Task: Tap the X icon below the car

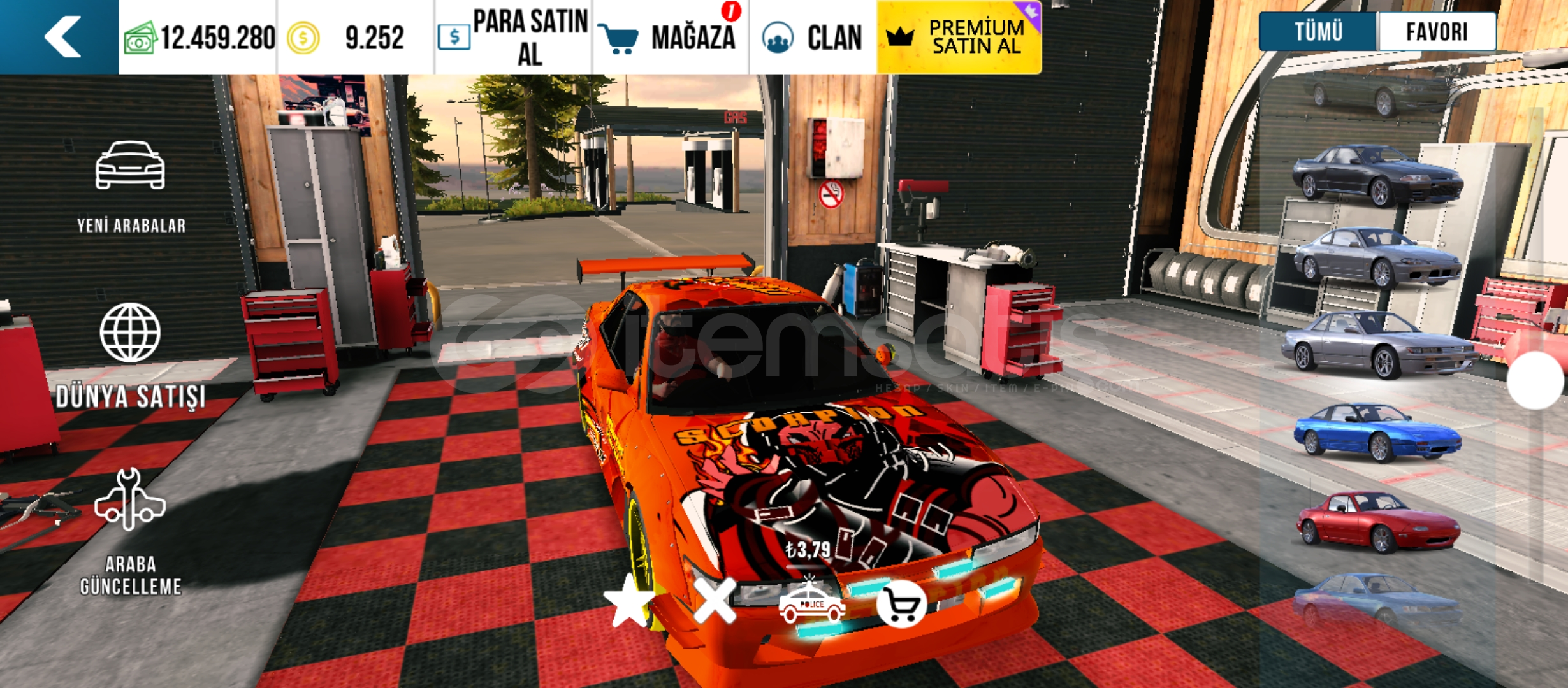Action: coord(714,601)
